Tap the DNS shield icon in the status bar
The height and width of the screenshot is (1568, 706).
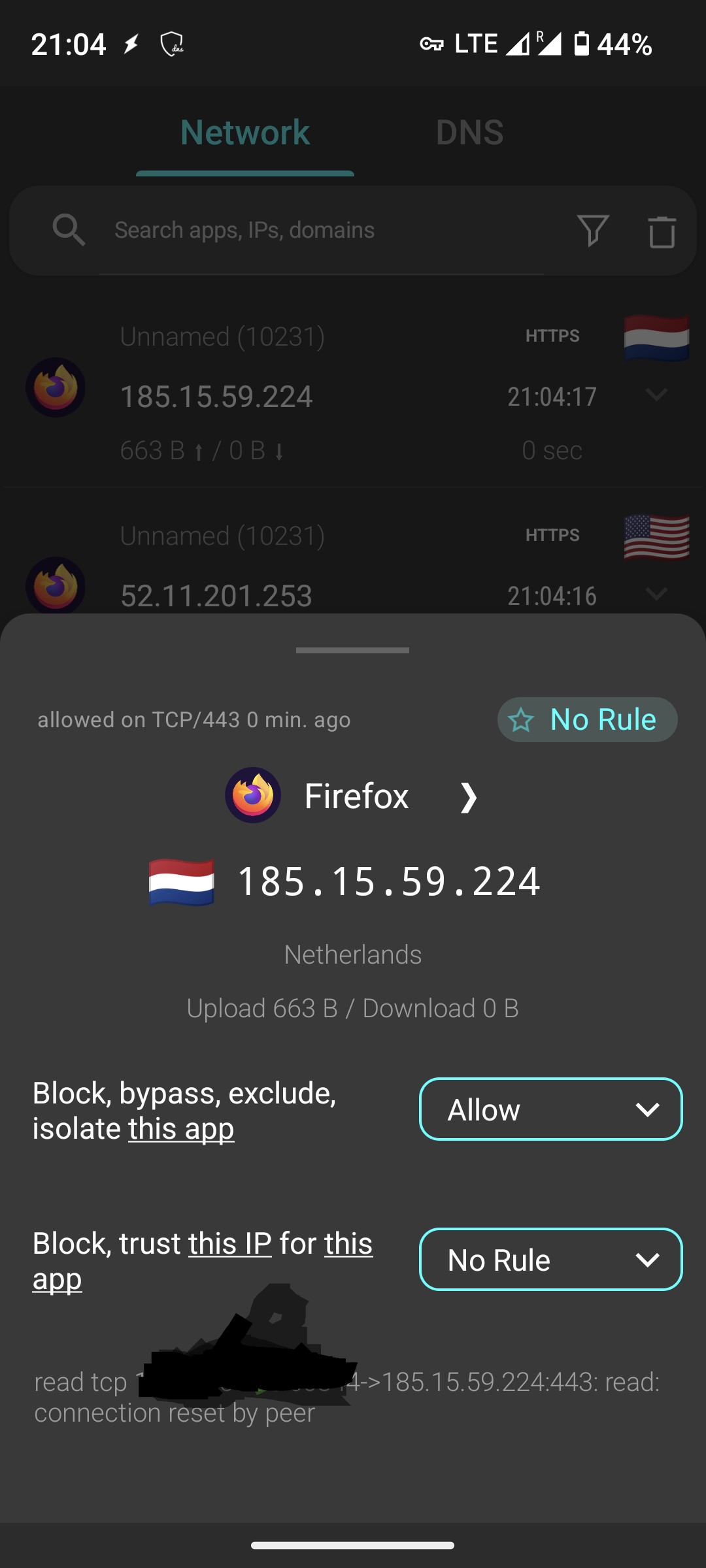click(x=171, y=44)
